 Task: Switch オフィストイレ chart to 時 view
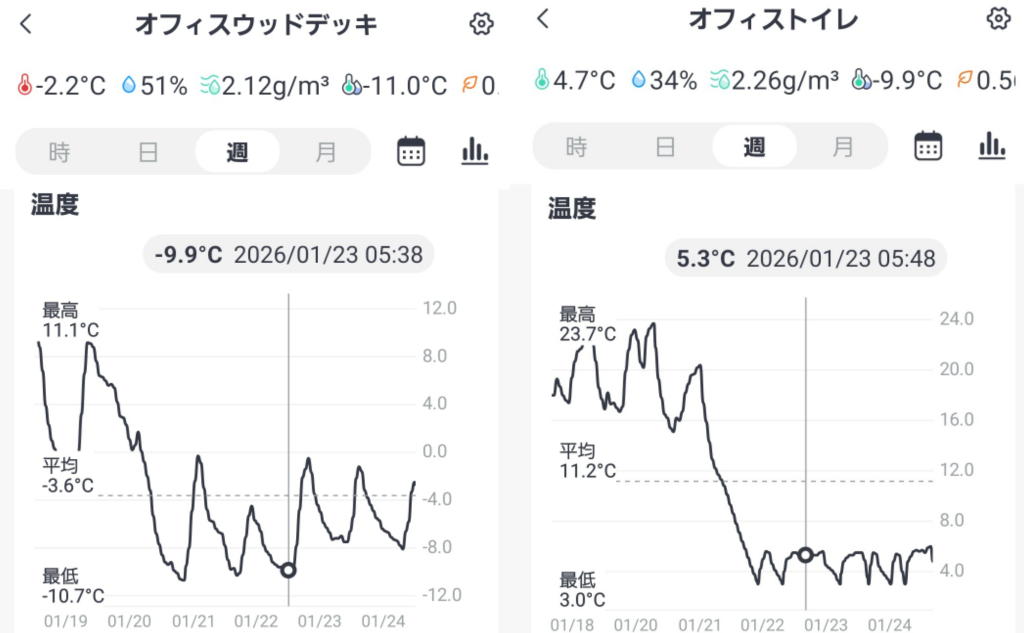click(x=577, y=147)
